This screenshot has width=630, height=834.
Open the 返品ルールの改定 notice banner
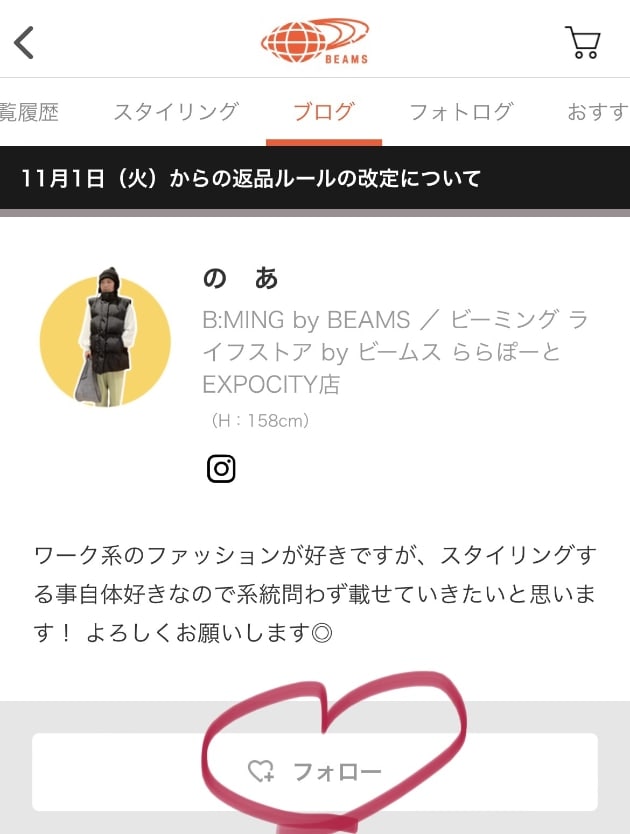315,179
